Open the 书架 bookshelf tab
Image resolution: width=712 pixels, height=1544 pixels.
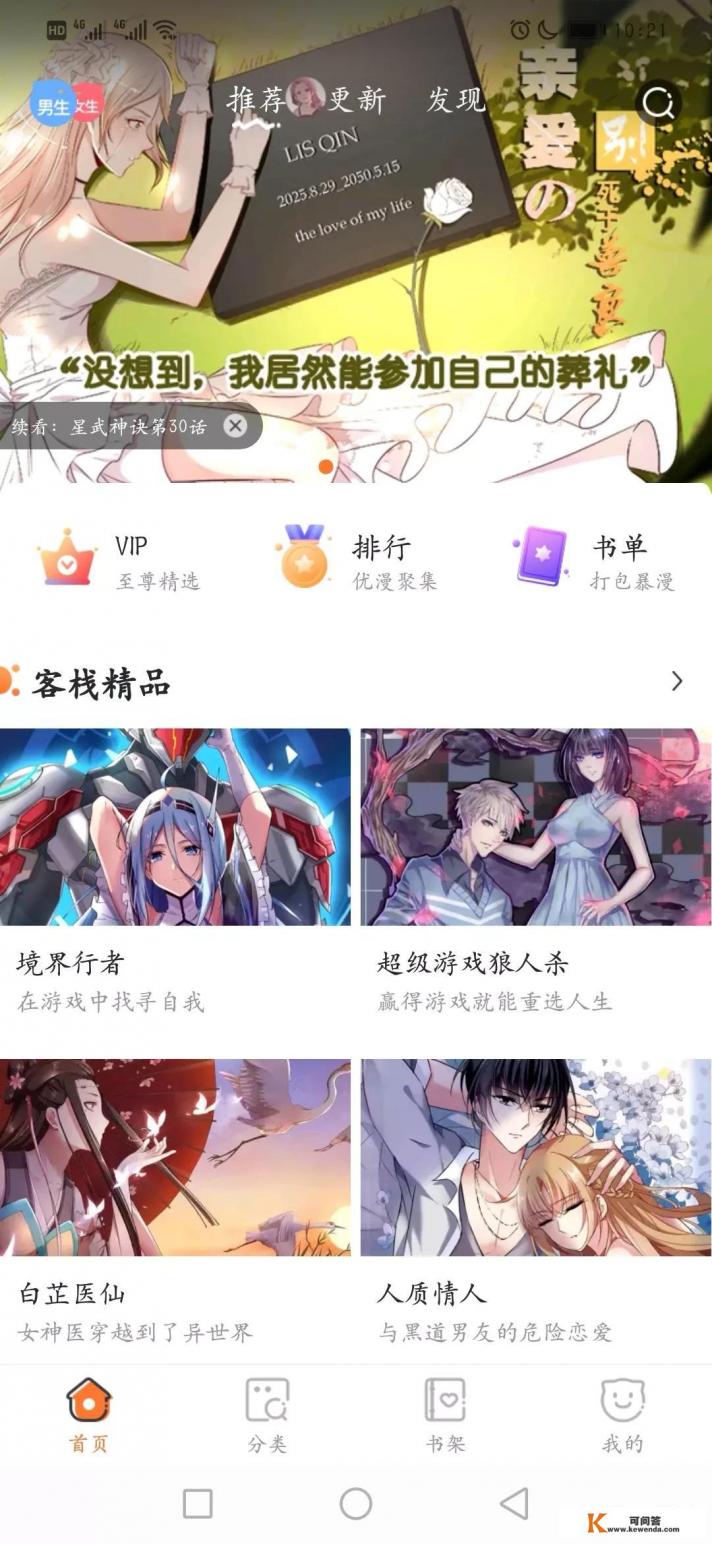pos(445,1414)
